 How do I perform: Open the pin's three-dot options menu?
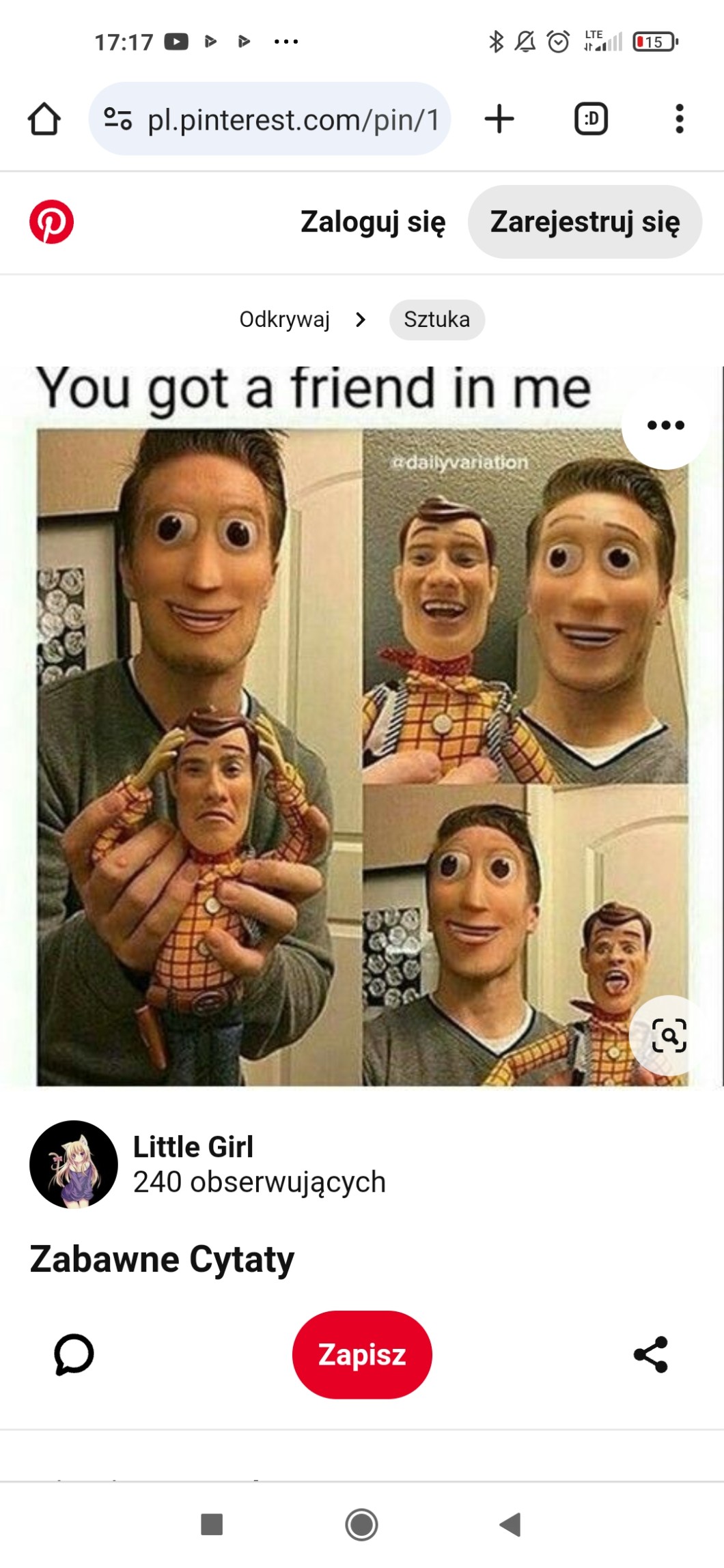(x=665, y=425)
